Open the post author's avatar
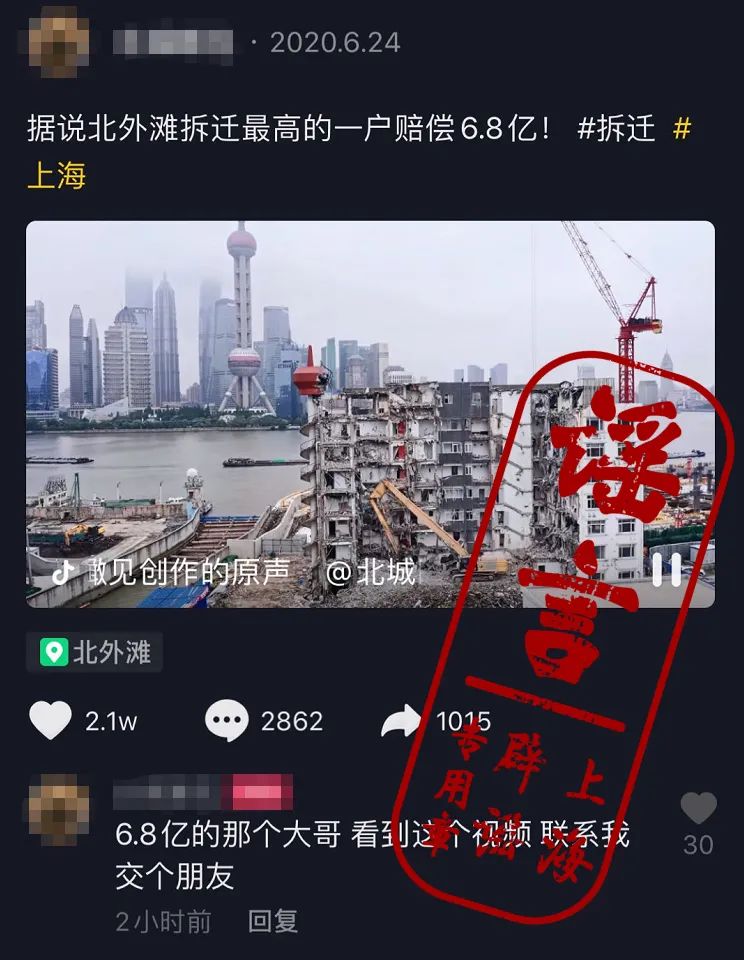Viewport: 744px width, 960px height. 58,42
